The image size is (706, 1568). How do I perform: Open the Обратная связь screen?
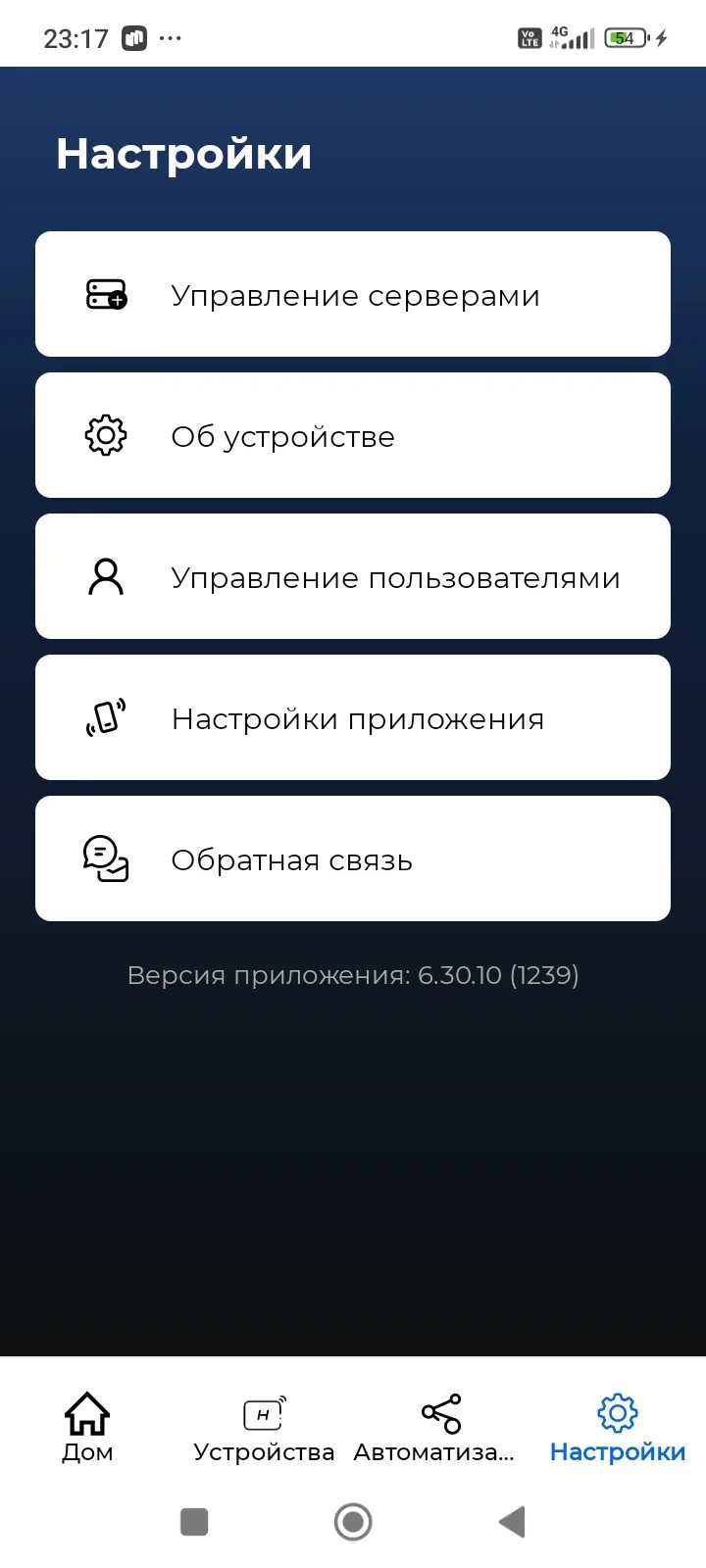point(353,858)
